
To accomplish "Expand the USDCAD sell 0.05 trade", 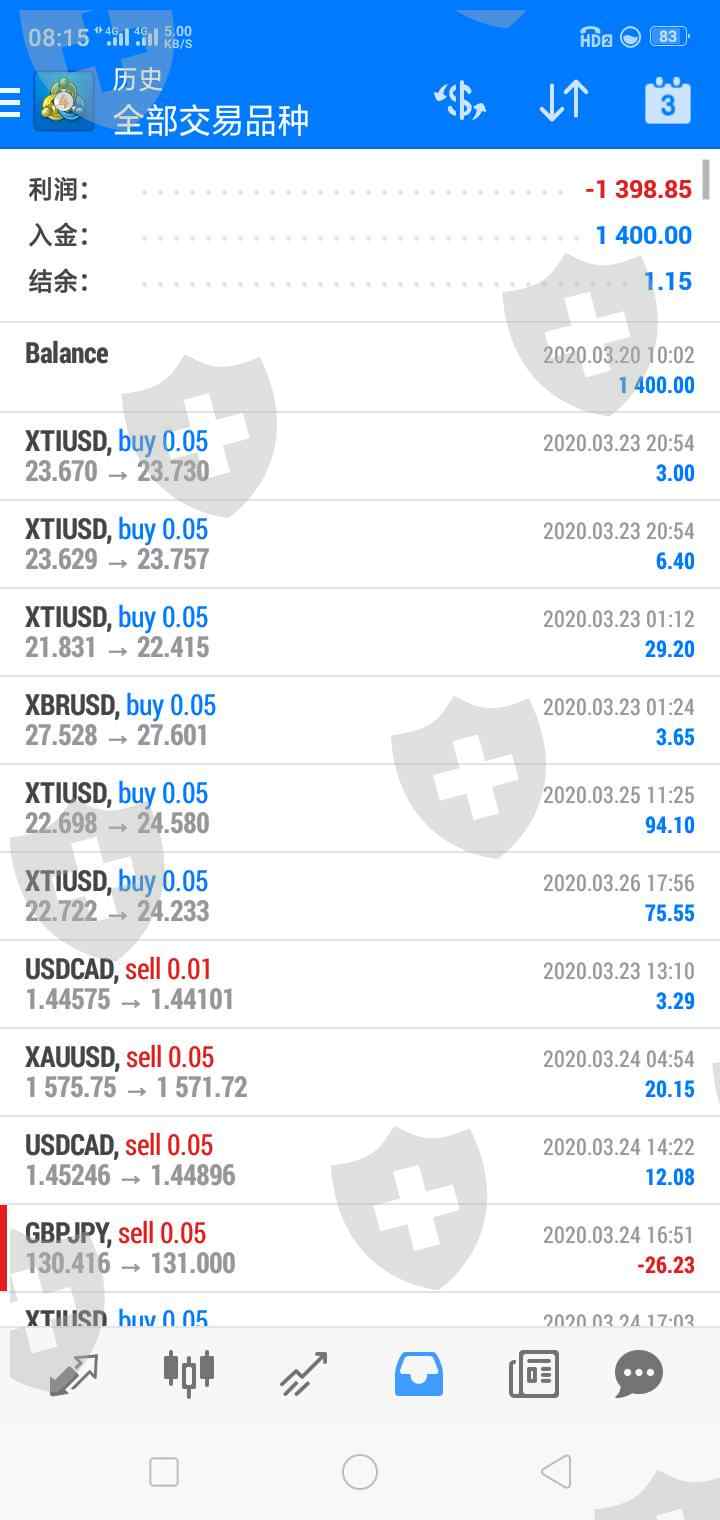I will tap(360, 1160).
